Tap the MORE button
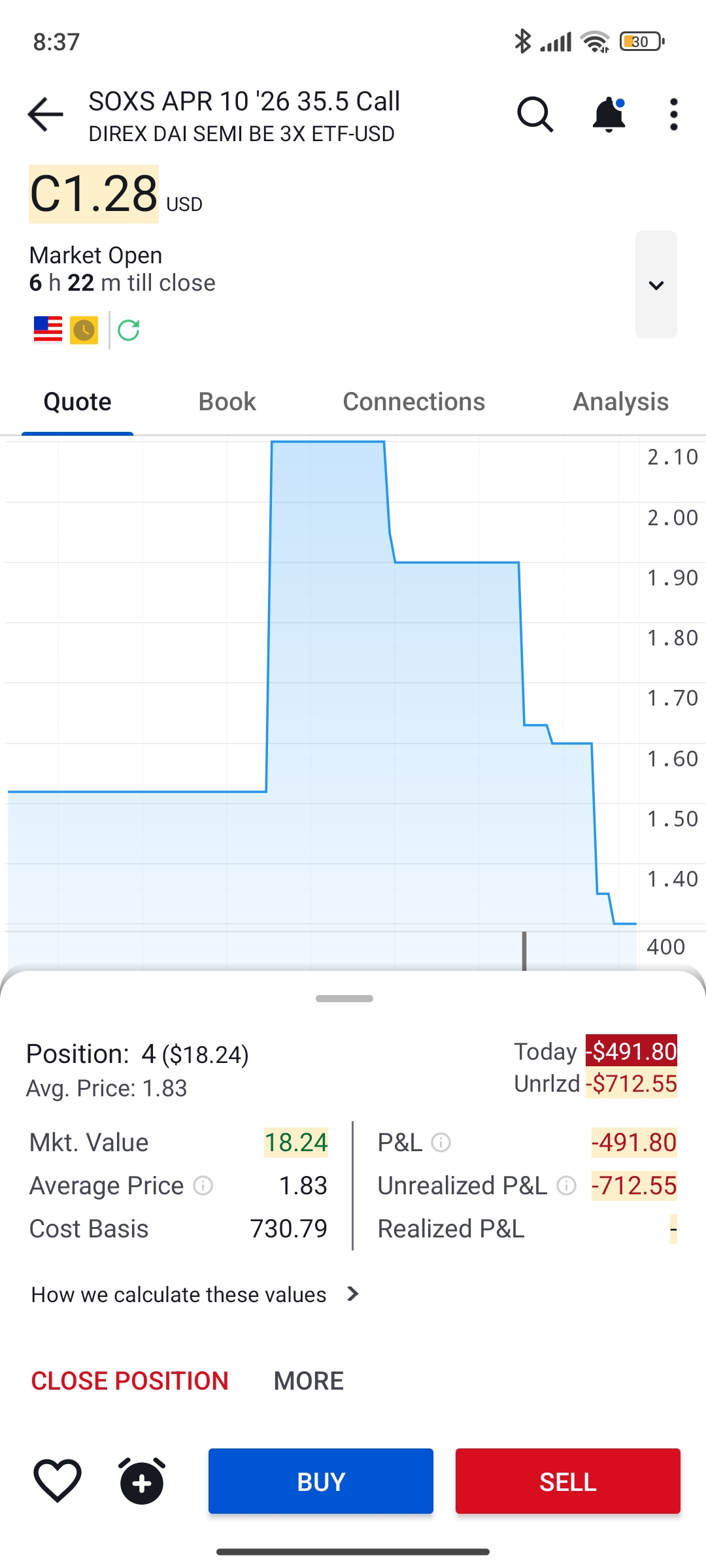The image size is (706, 1568). point(309,1381)
